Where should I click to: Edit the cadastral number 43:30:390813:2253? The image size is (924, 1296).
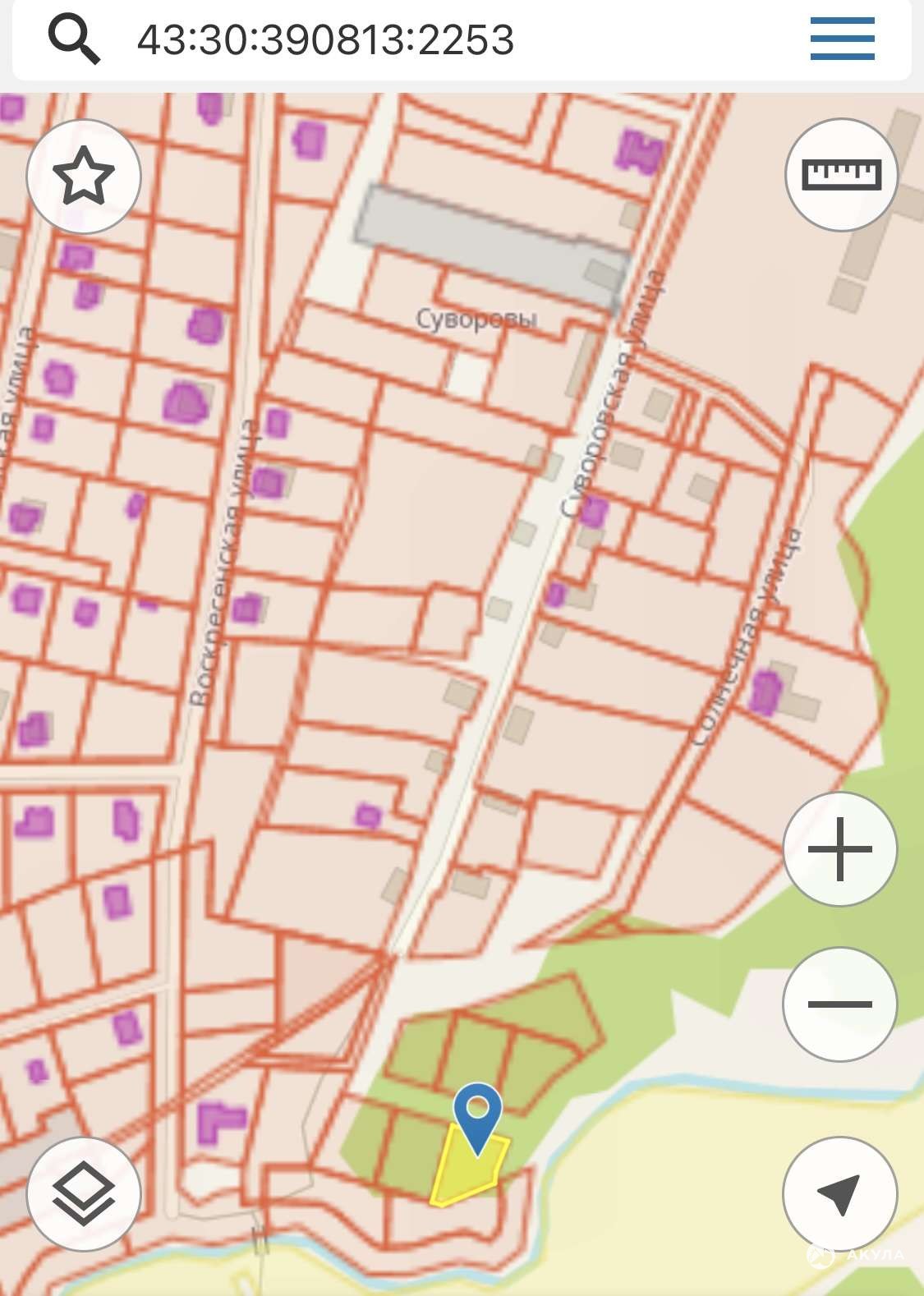[x=325, y=40]
